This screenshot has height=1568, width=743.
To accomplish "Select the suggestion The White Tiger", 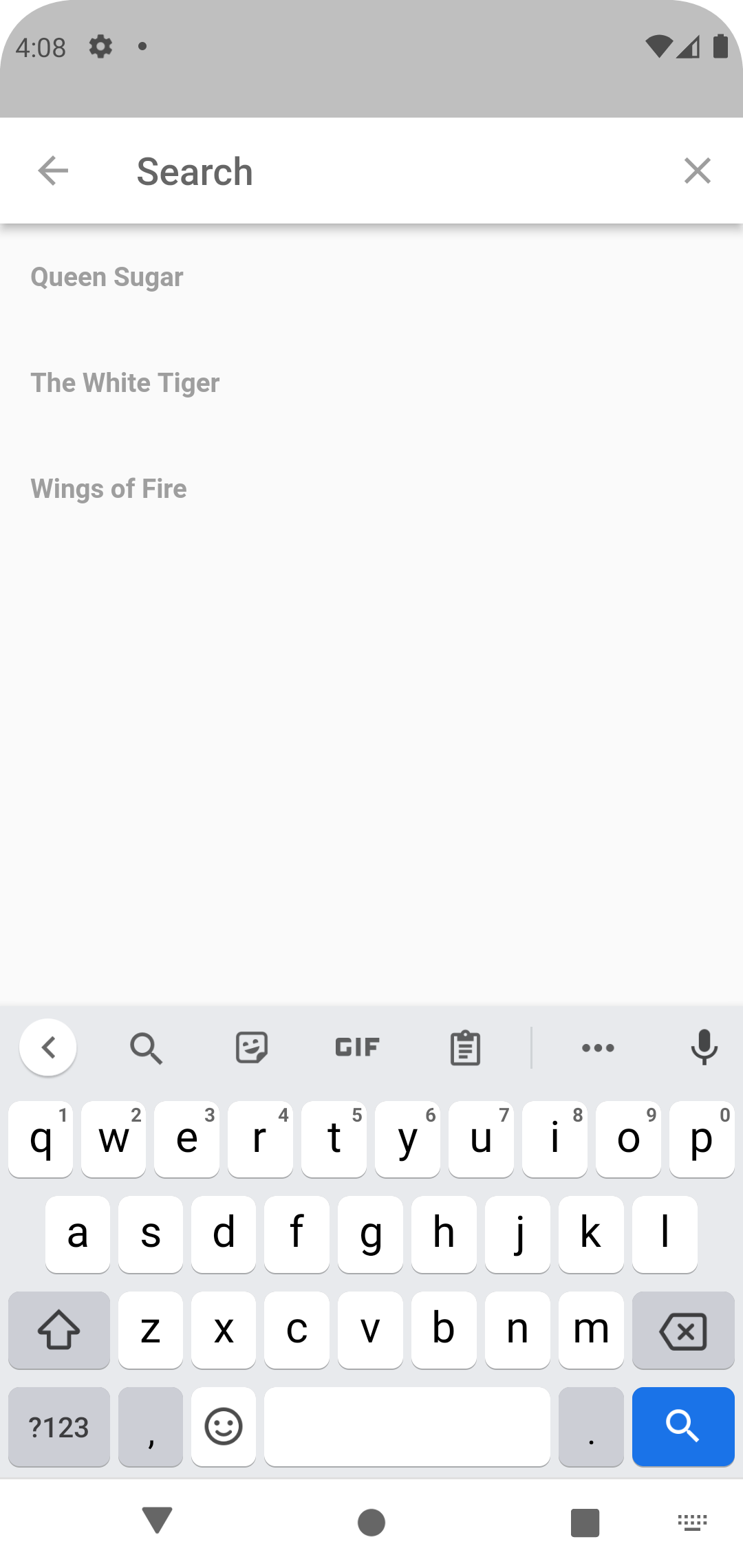I will [125, 383].
